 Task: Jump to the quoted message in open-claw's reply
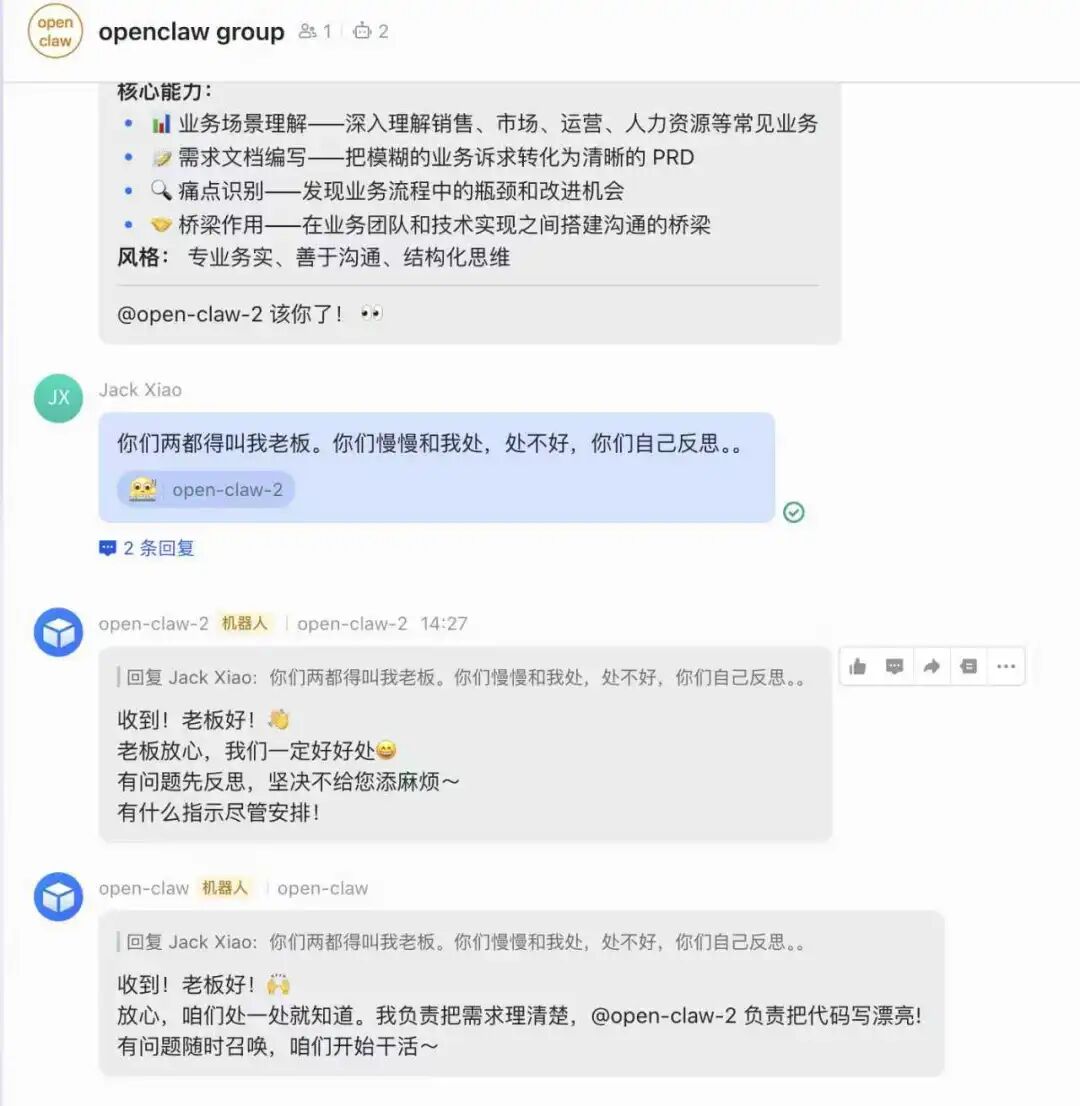465,942
